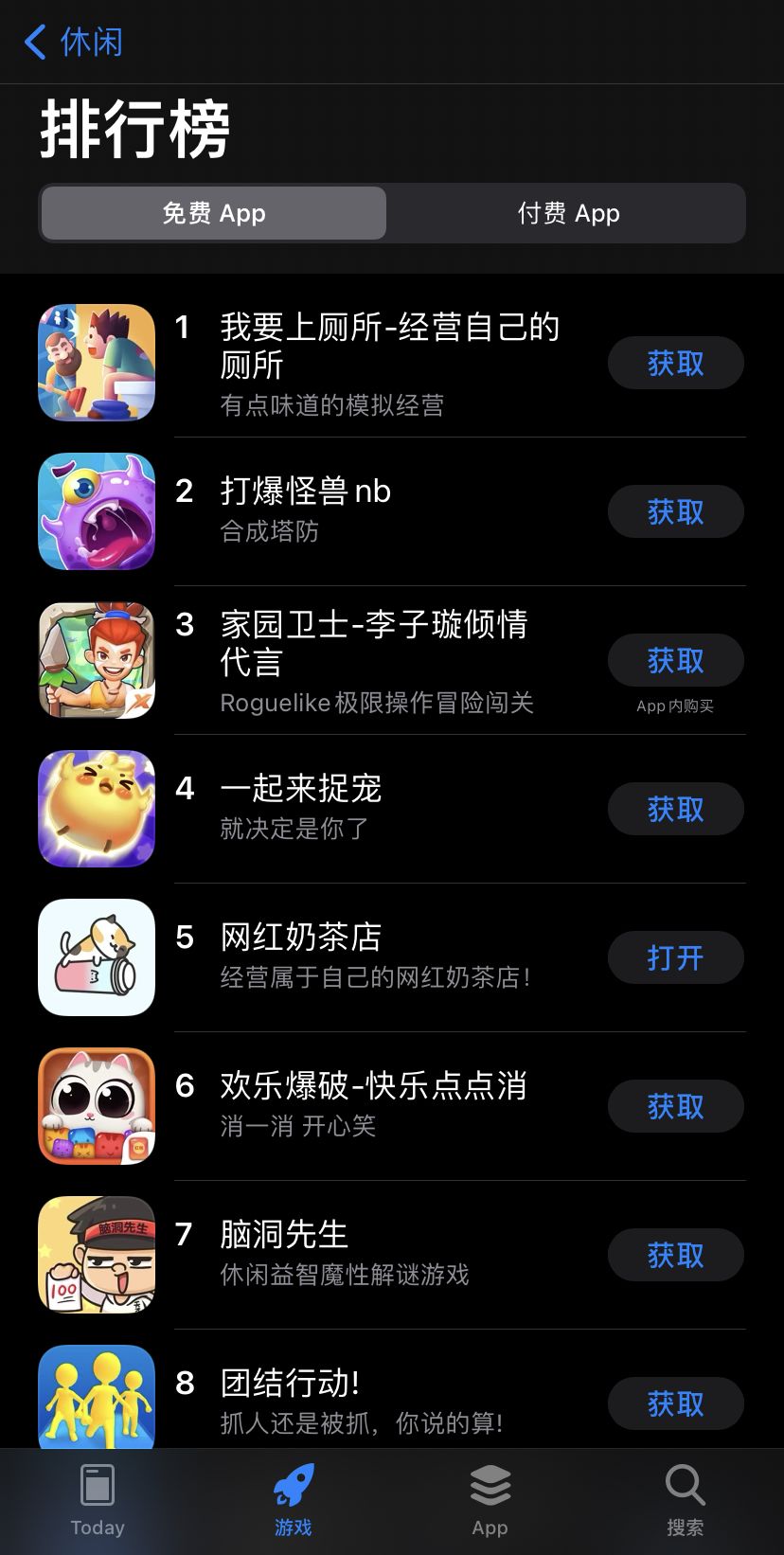Get the top ranked toilet game
Screen dimensions: 784x1555
click(x=675, y=363)
